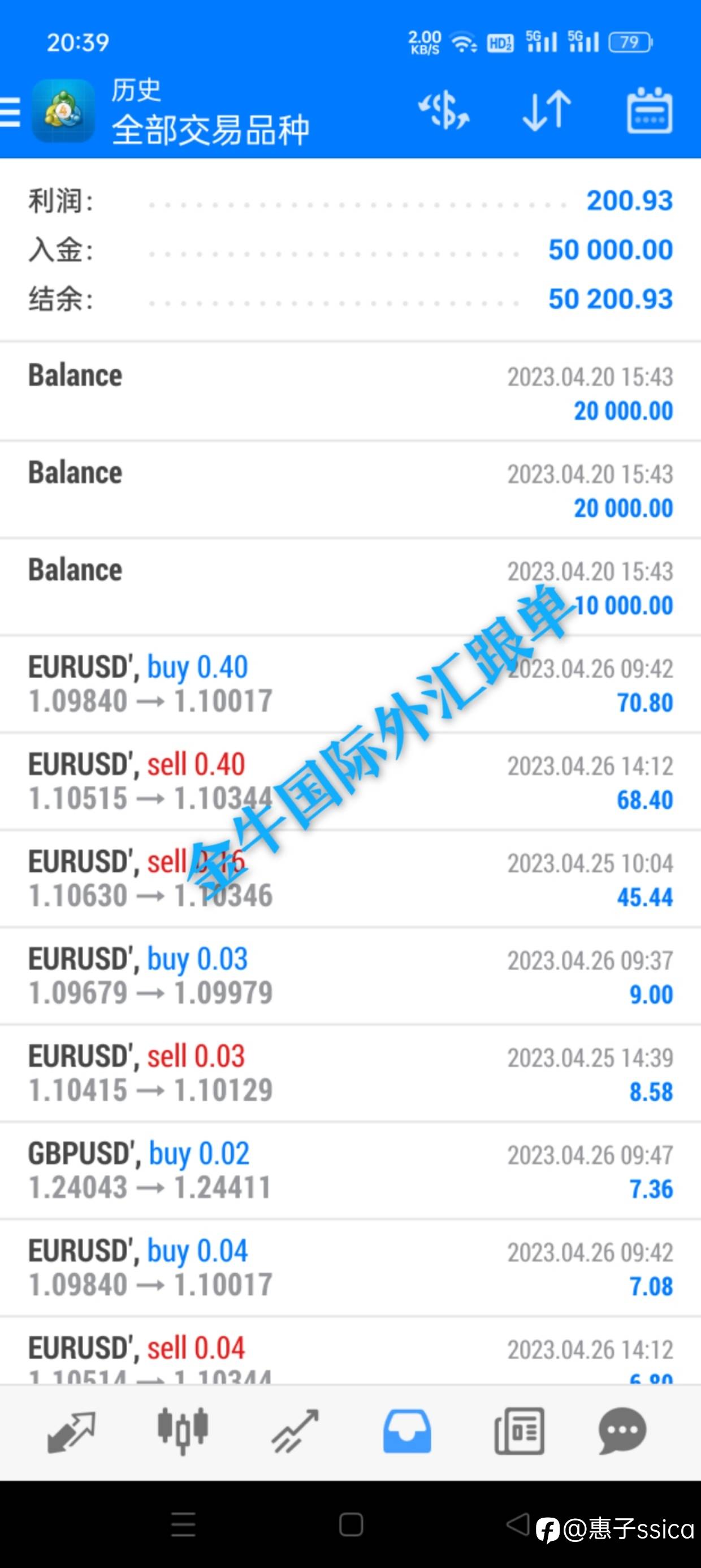Tap the system home button
The width and height of the screenshot is (701, 1568).
(351, 1525)
